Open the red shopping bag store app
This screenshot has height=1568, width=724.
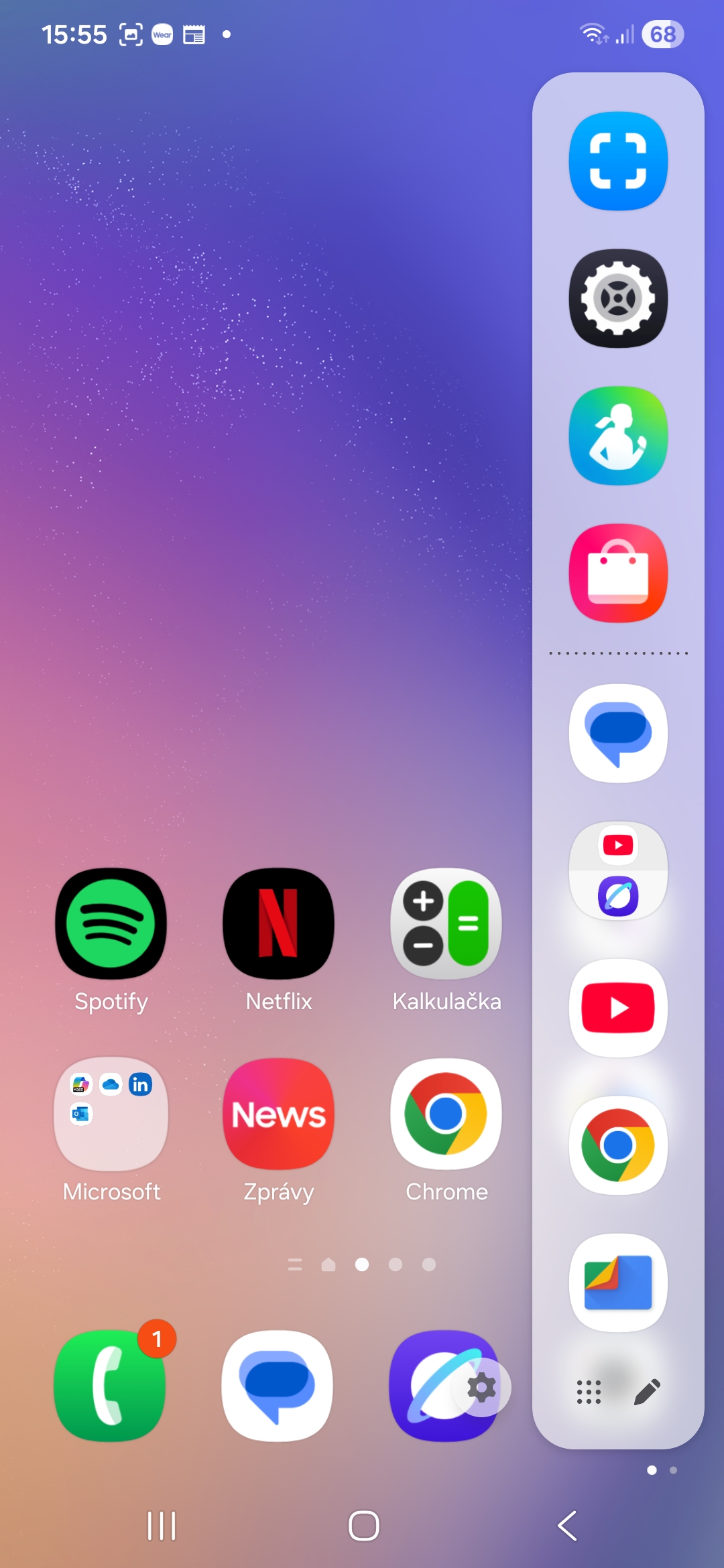(617, 574)
